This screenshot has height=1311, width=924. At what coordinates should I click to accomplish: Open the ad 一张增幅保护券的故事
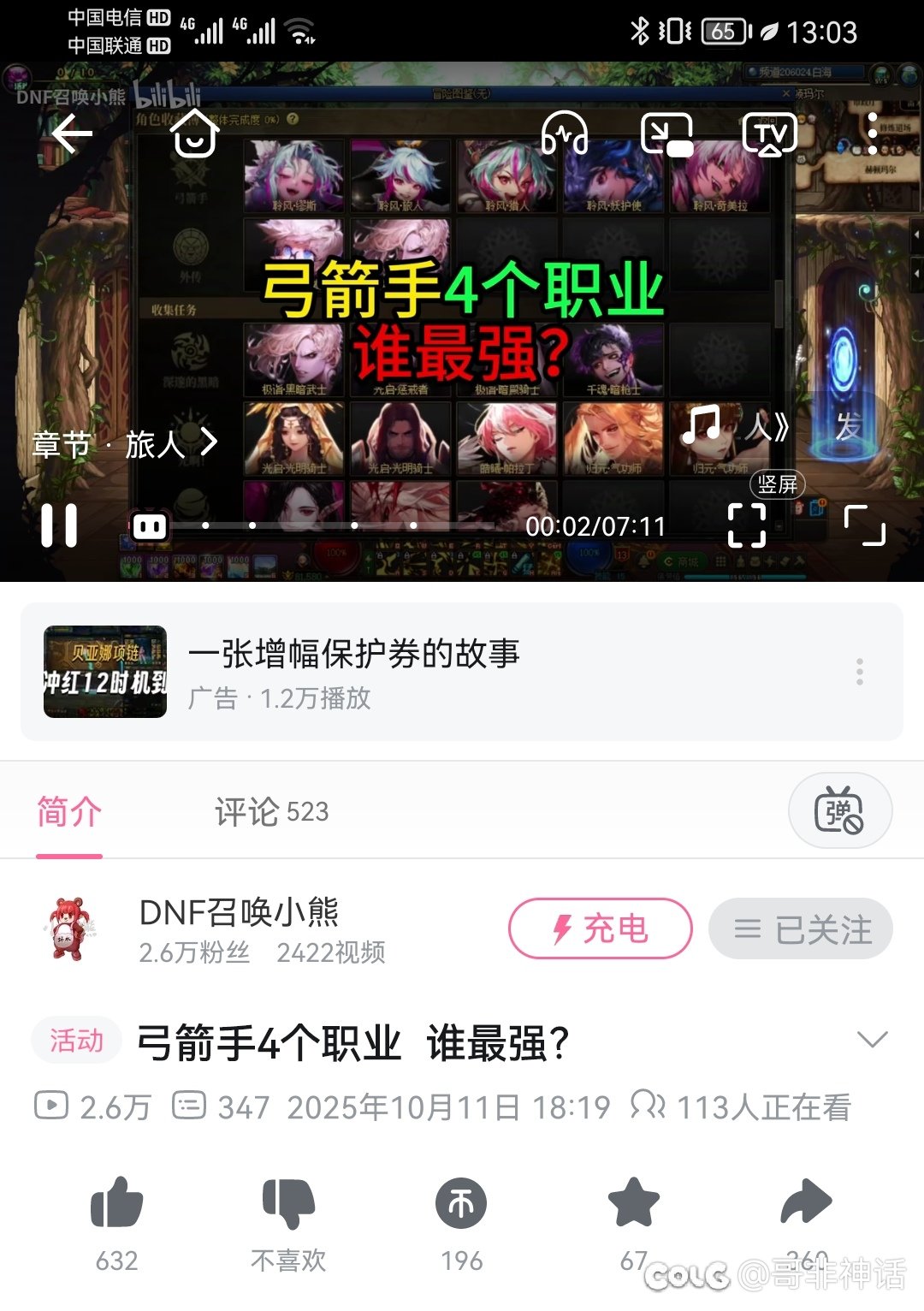tap(352, 672)
